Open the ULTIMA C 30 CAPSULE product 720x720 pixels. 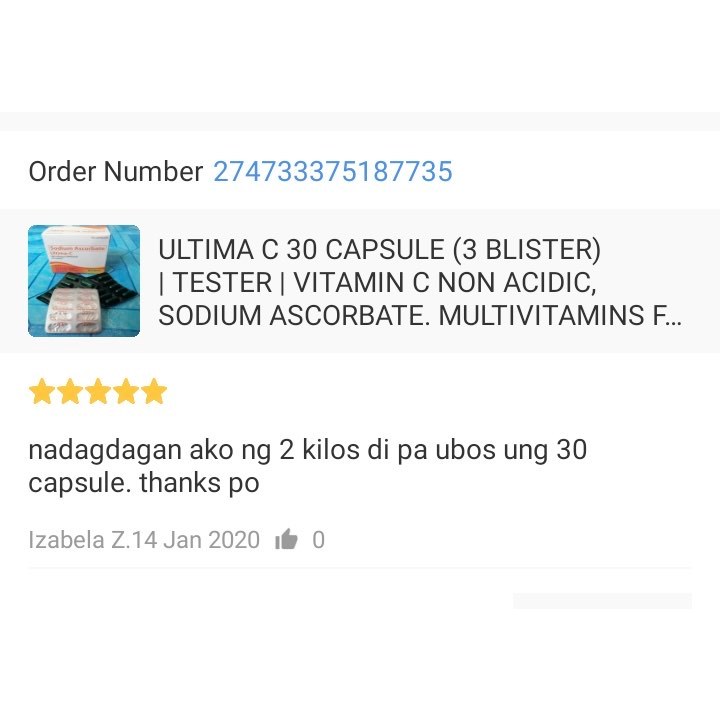[420, 282]
